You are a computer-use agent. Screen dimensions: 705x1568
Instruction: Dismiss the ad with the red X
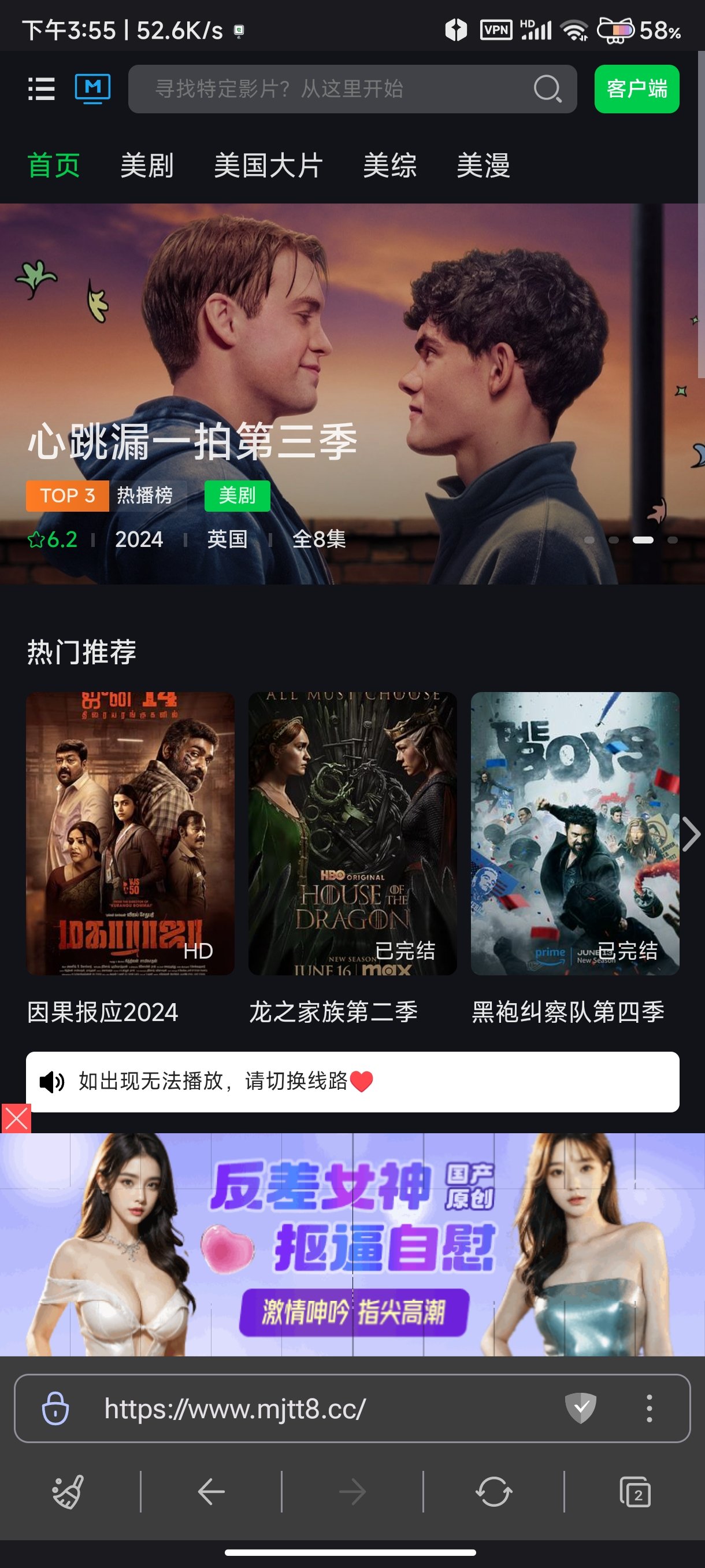pyautogui.click(x=16, y=1118)
